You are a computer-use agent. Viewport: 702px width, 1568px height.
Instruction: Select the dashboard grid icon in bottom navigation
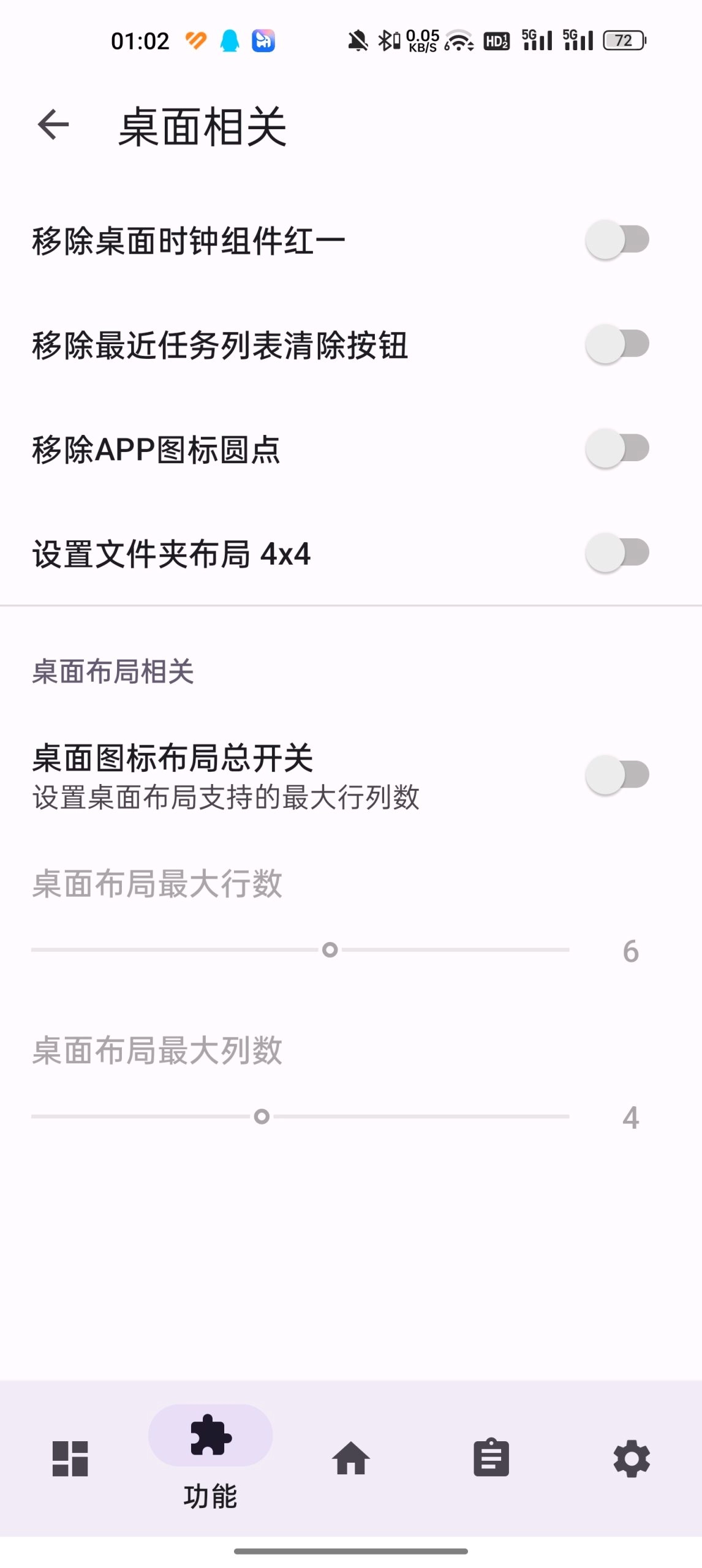pos(69,1458)
